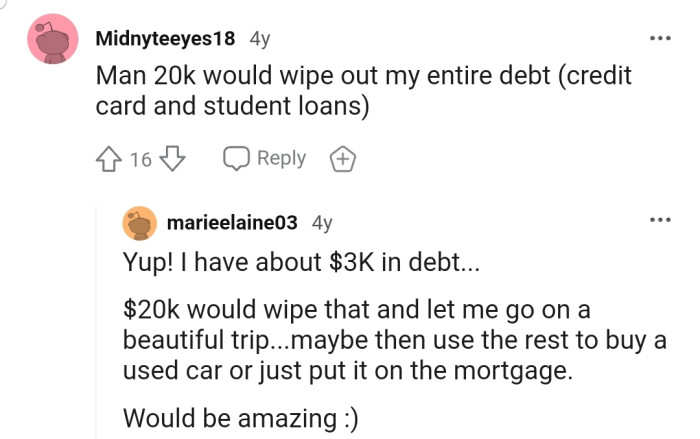Reply to Midnyteeyes18's comment
Viewport: 700px width, 439px height.
264,158
